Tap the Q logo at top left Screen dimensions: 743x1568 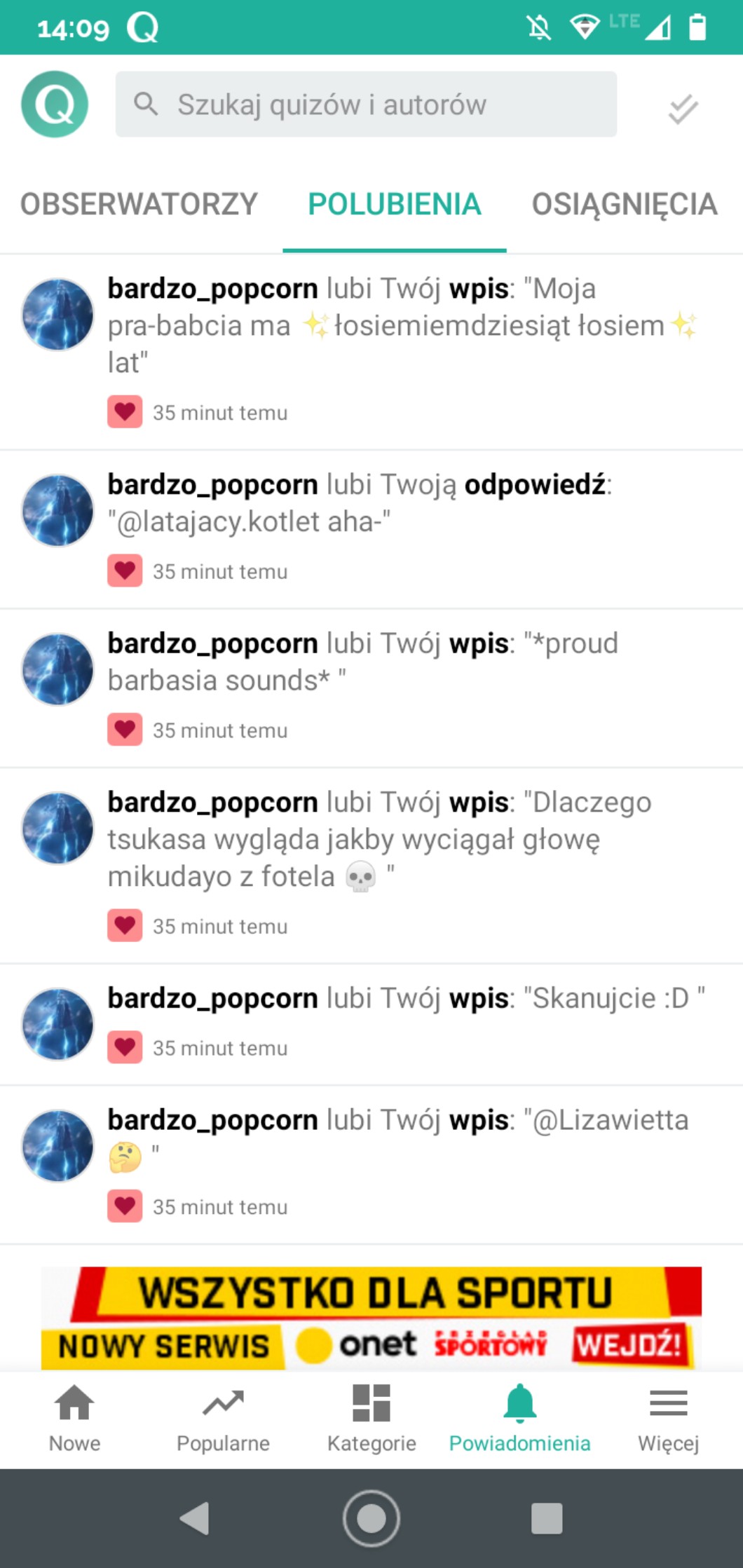click(x=55, y=104)
